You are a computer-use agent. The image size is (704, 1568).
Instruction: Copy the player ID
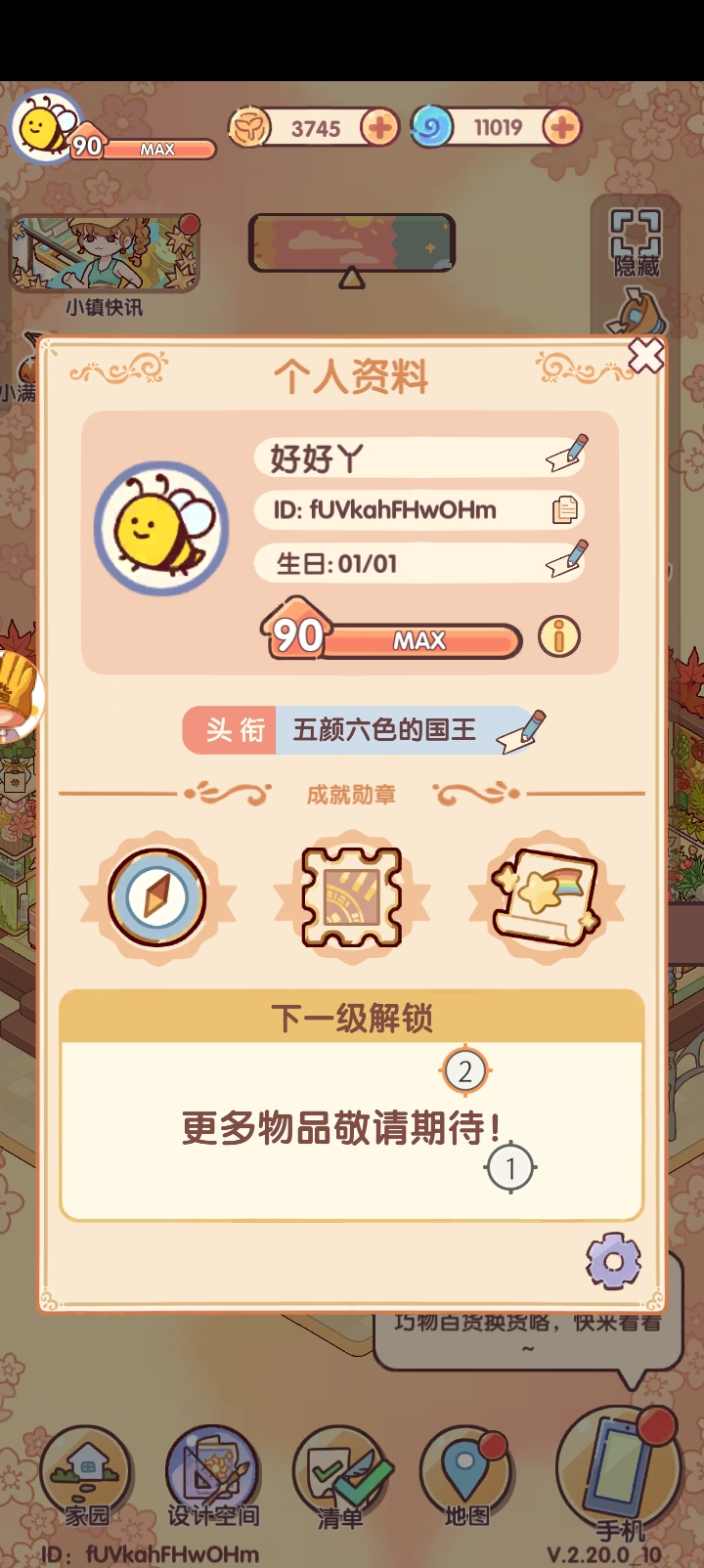(x=565, y=509)
